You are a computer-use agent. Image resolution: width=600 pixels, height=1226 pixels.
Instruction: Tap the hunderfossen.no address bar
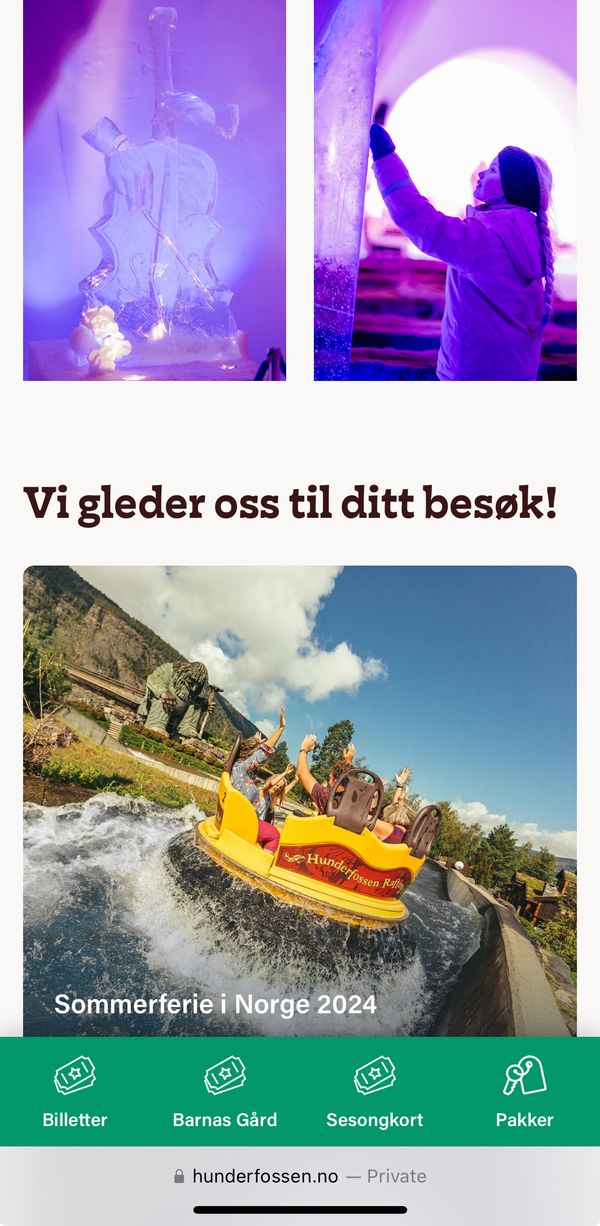point(300,1176)
